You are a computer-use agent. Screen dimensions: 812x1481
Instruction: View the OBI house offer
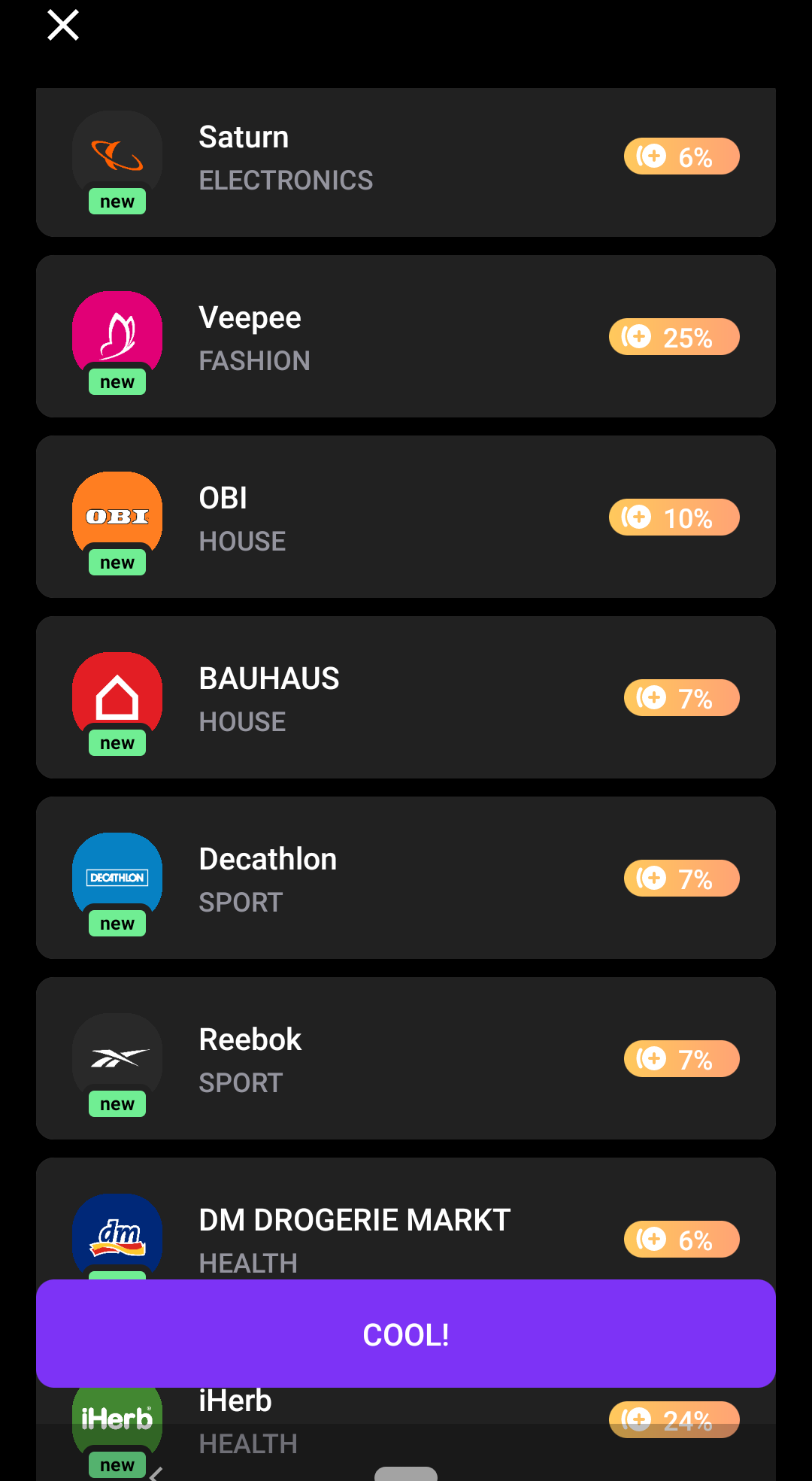tap(406, 517)
